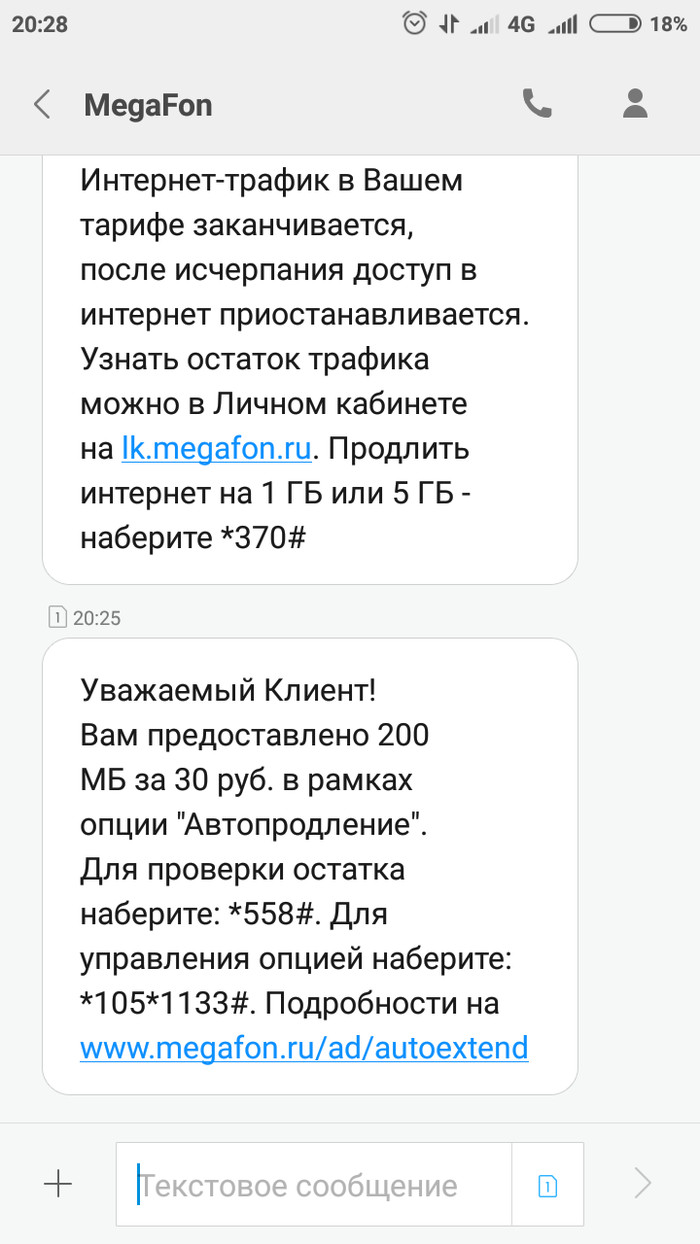Open MegaFon contact details
700x1244 pixels.
coord(634,104)
